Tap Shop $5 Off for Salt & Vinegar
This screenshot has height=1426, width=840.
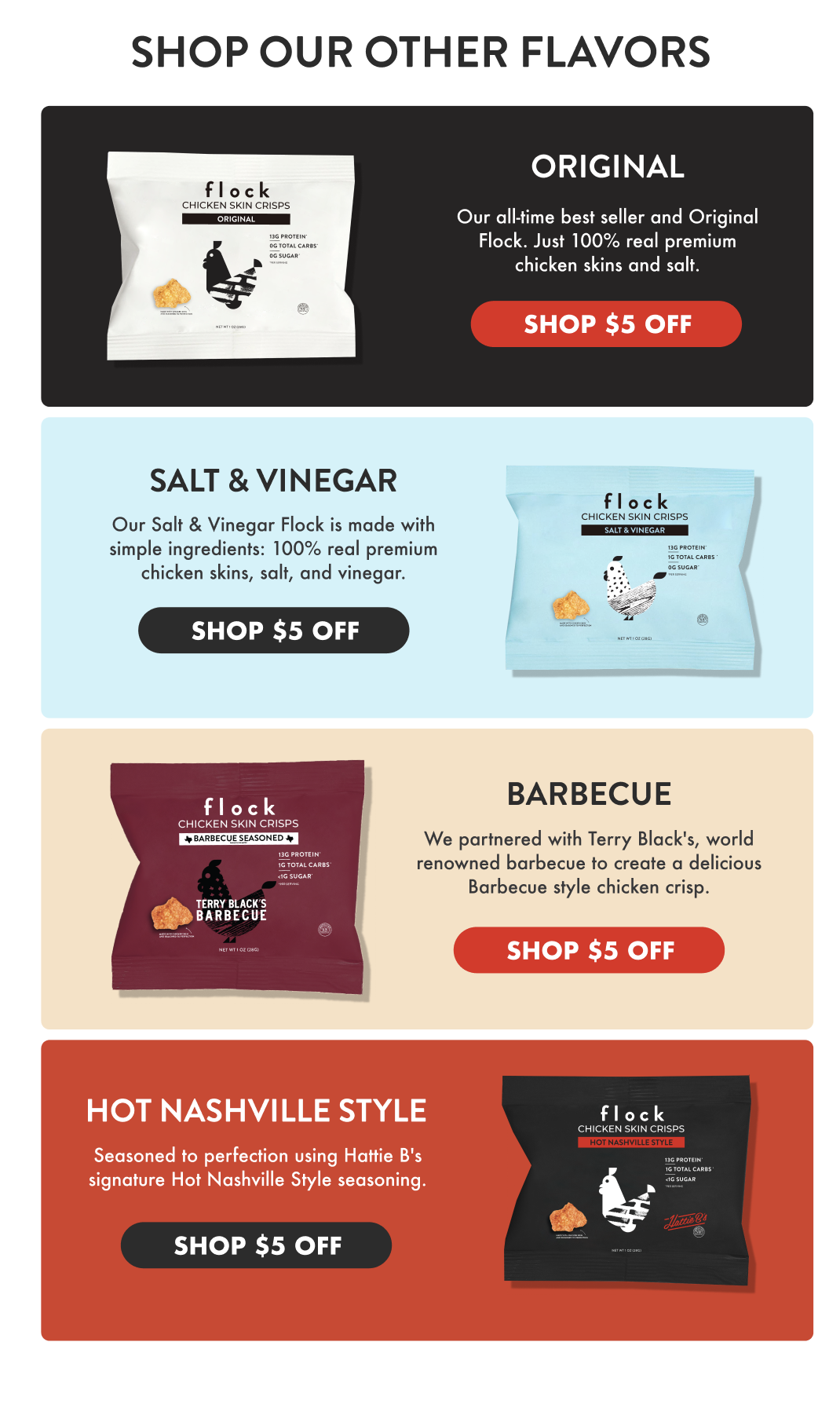[273, 630]
